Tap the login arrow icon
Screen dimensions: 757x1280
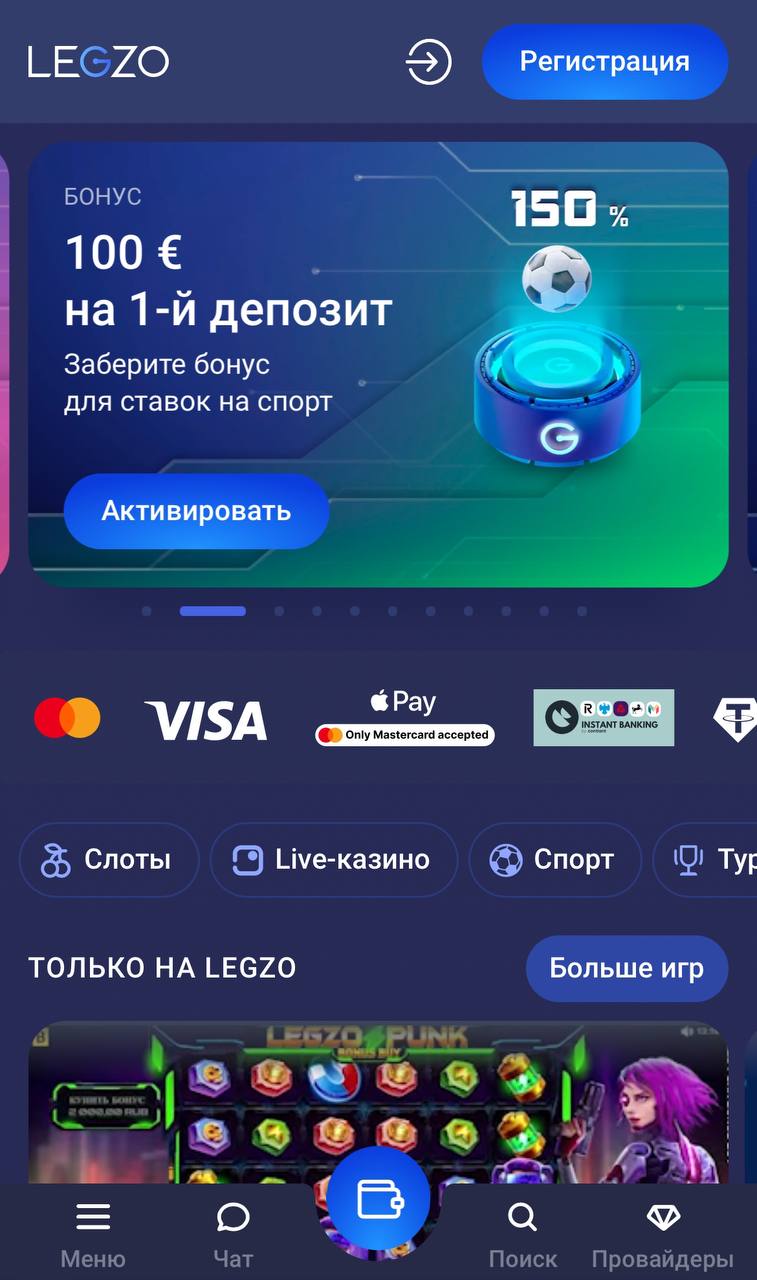[428, 63]
